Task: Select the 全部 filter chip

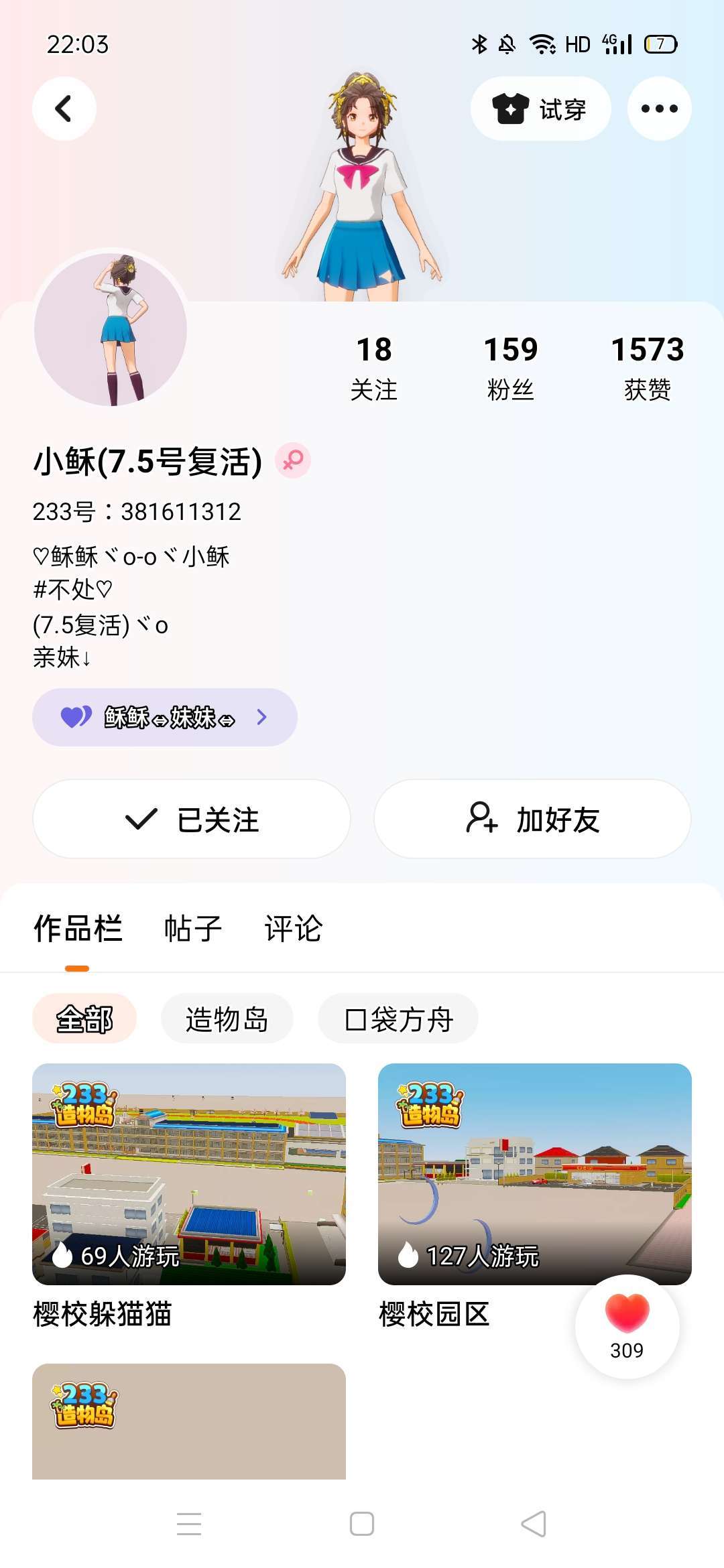Action: pyautogui.click(x=84, y=1019)
